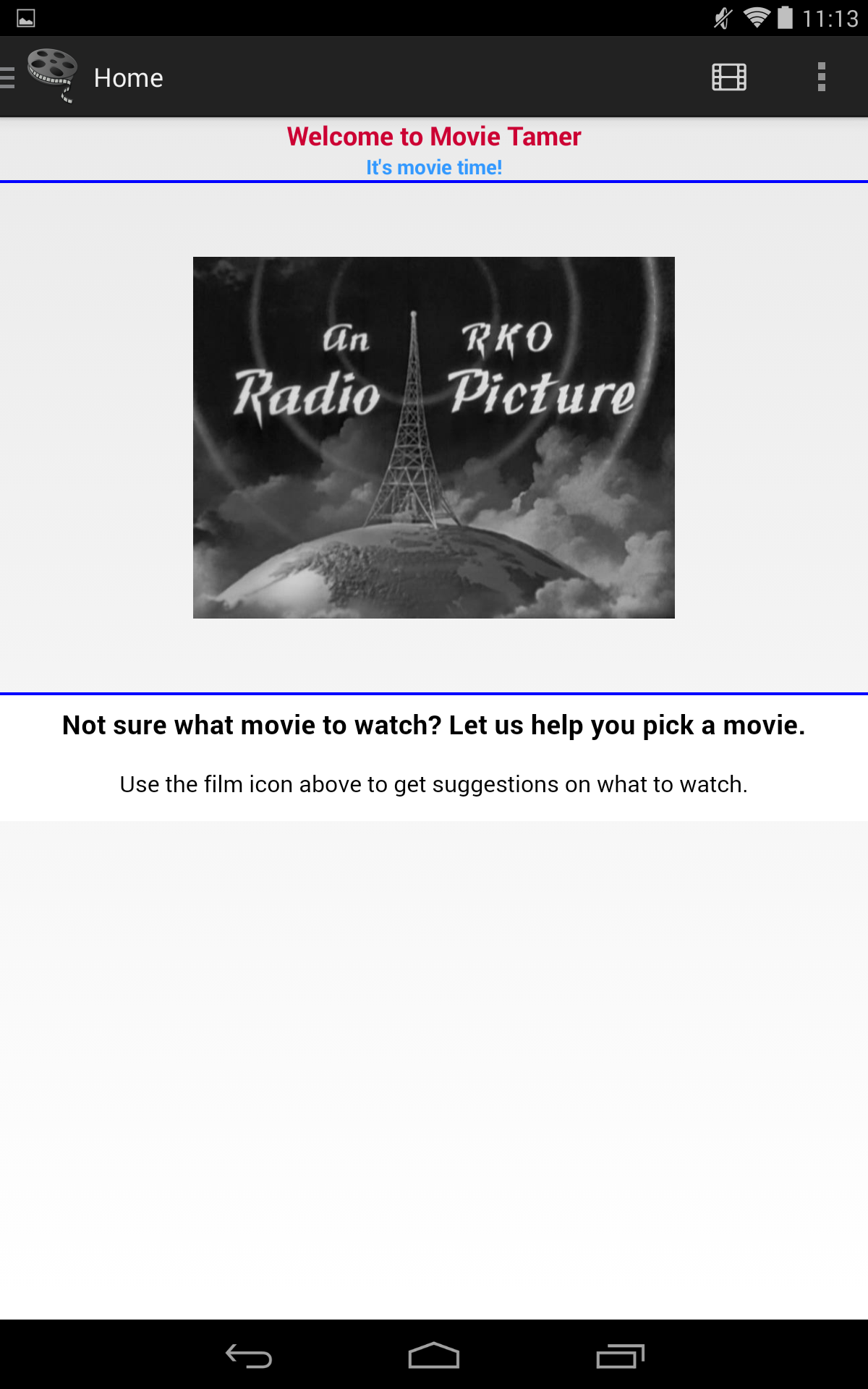
Task: Tap the movie picking help text
Action: [x=433, y=725]
